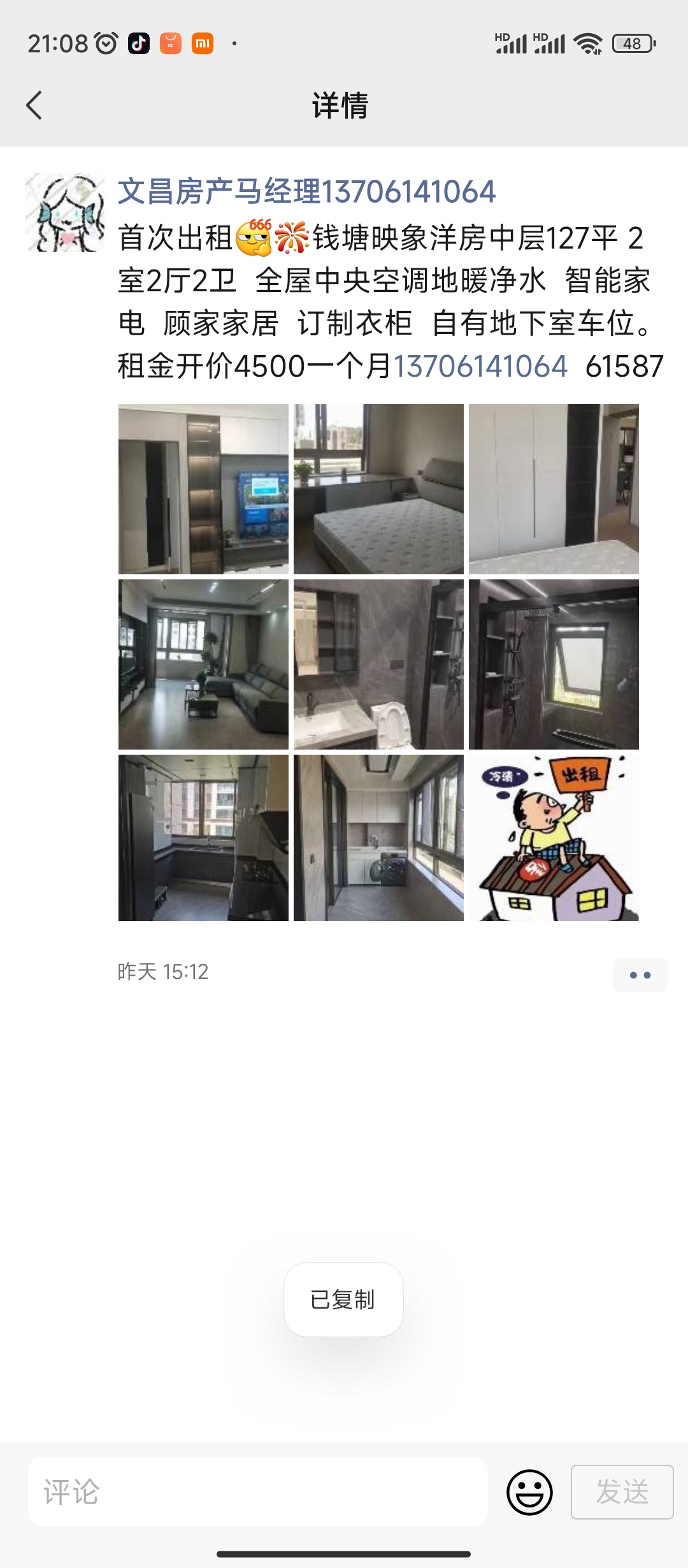Open the living room sofa photo

[203, 664]
